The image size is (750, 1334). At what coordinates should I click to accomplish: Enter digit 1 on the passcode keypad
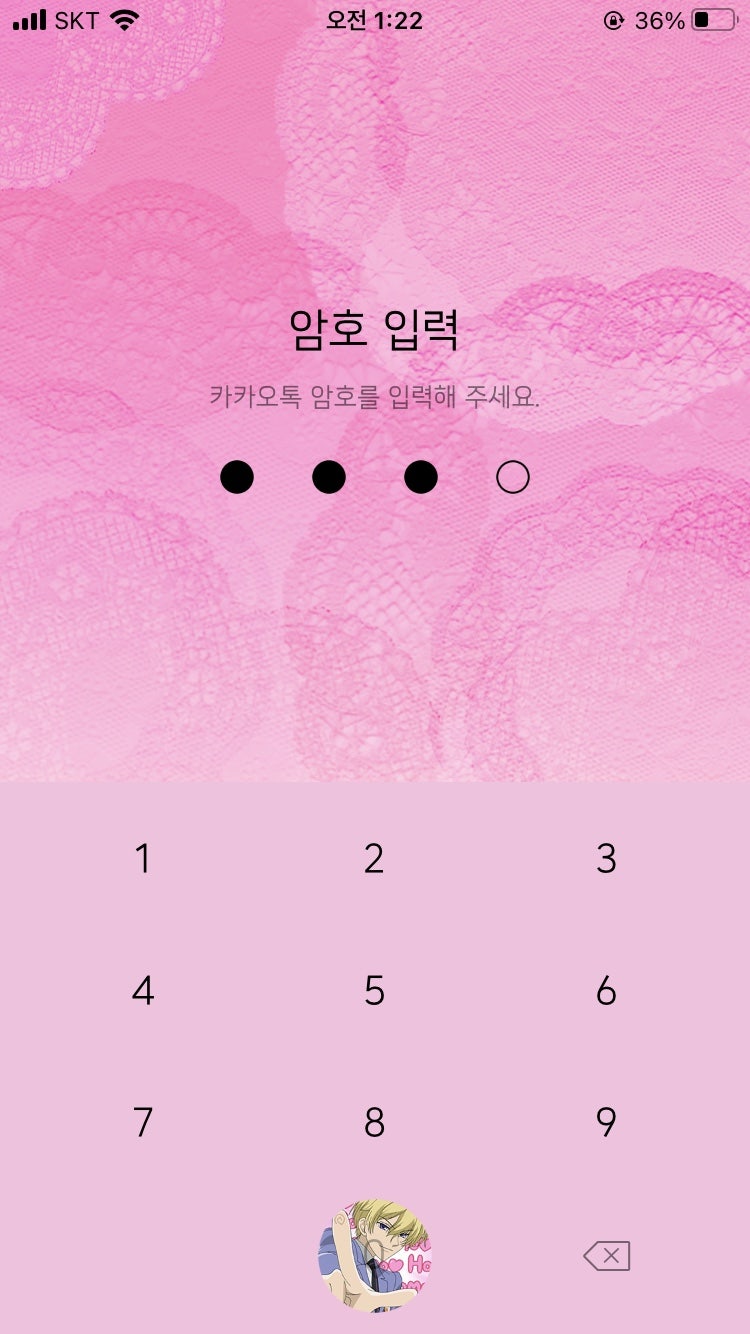pos(143,858)
